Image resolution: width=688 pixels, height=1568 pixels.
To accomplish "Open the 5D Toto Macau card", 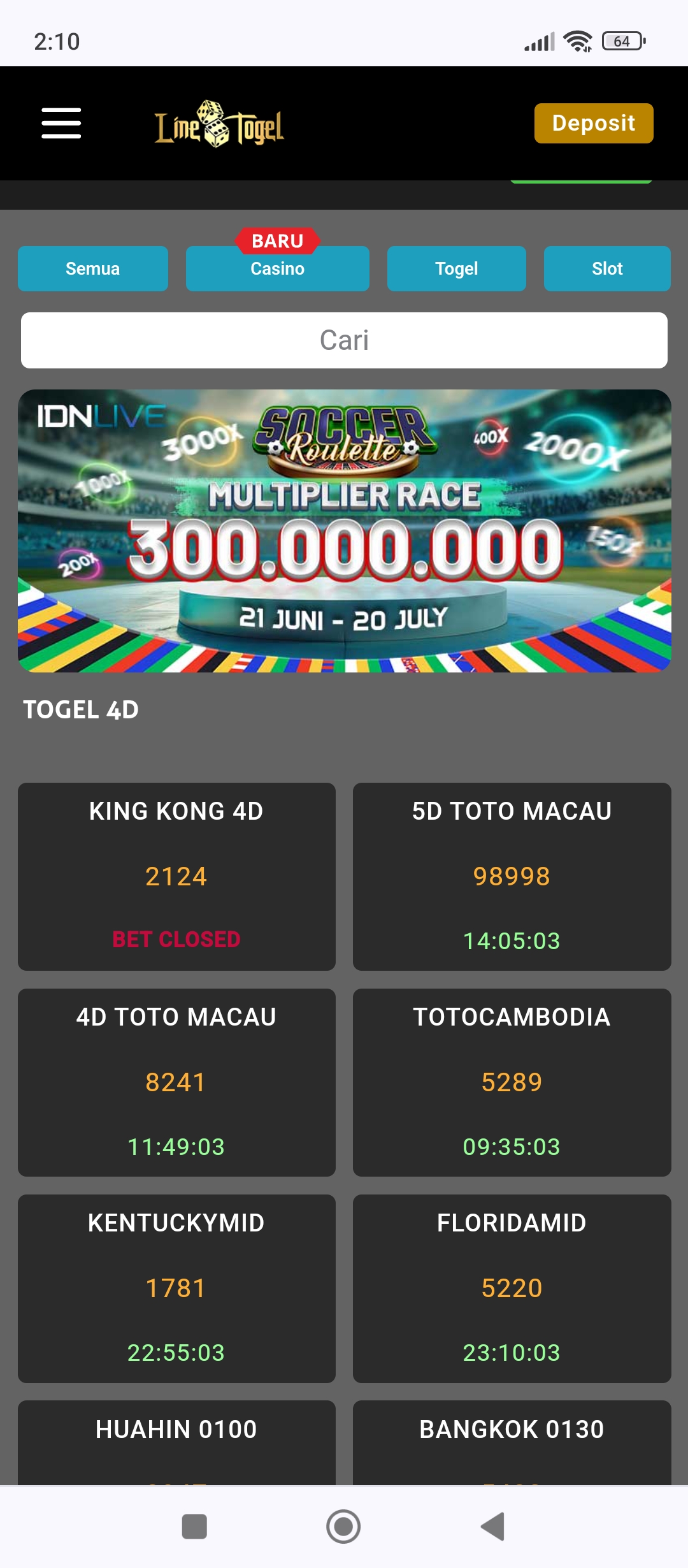I will 512,876.
